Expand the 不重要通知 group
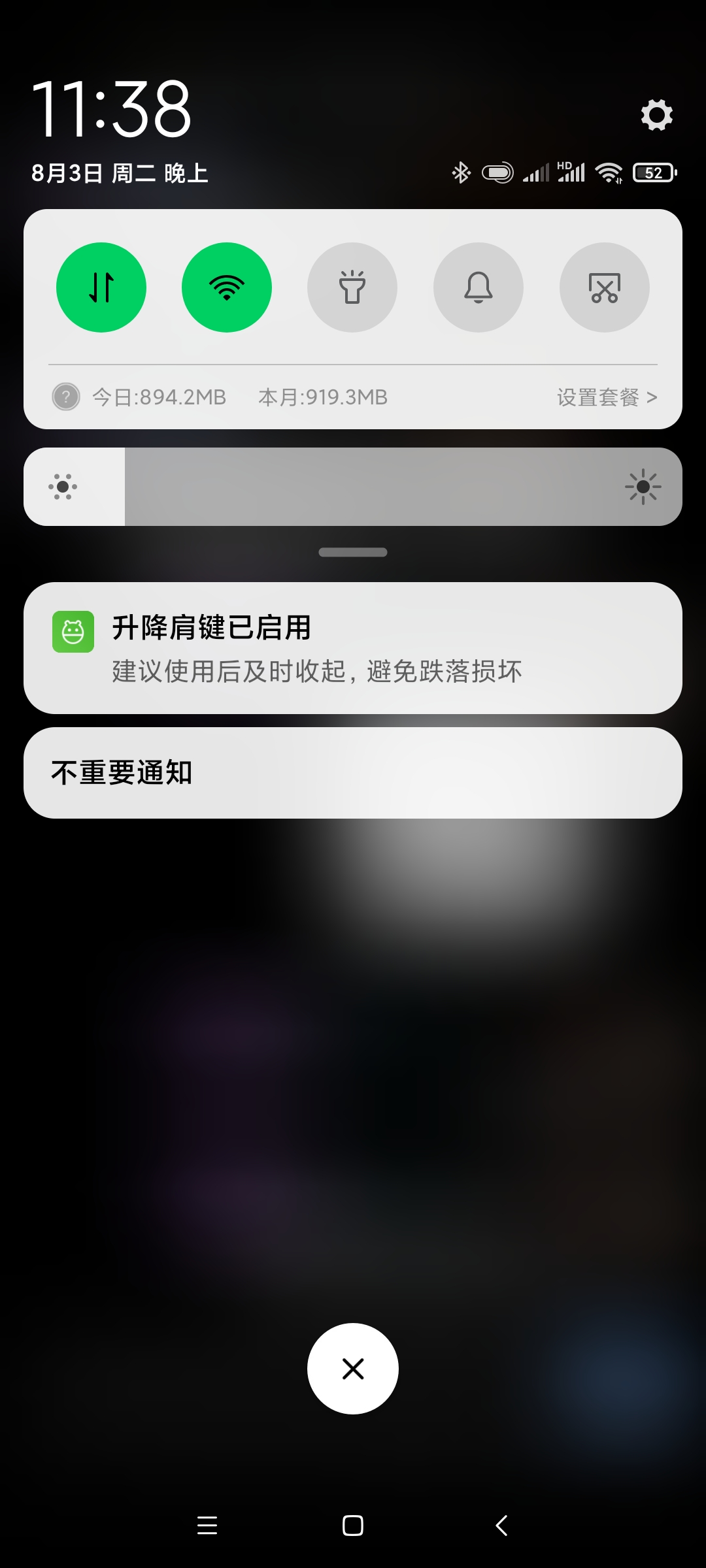 click(353, 773)
